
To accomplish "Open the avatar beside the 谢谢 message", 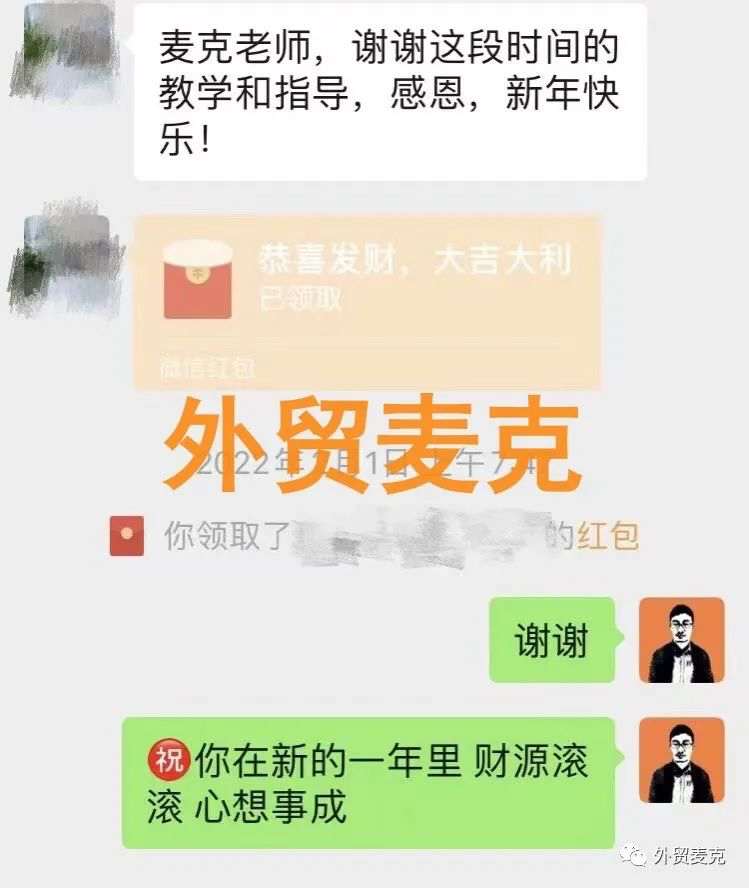I will [681, 641].
